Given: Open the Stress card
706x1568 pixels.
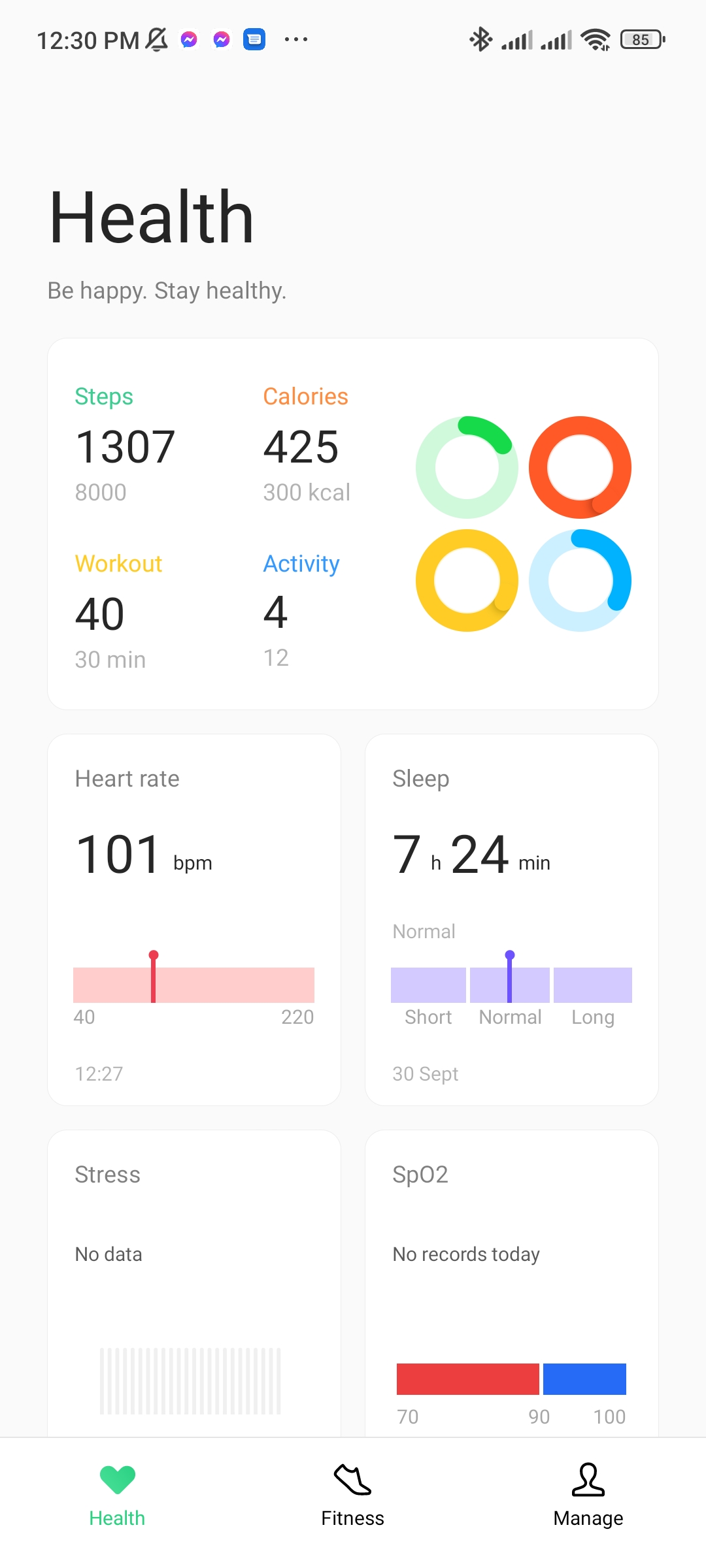Looking at the screenshot, I should [x=194, y=1283].
